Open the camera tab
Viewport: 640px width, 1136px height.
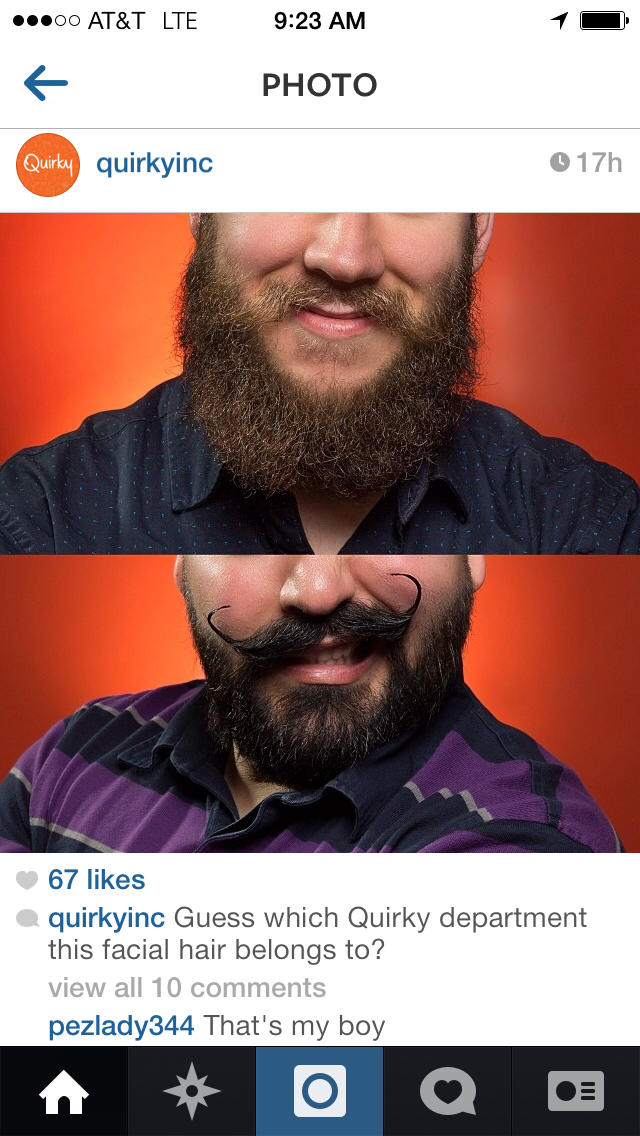(x=320, y=1091)
